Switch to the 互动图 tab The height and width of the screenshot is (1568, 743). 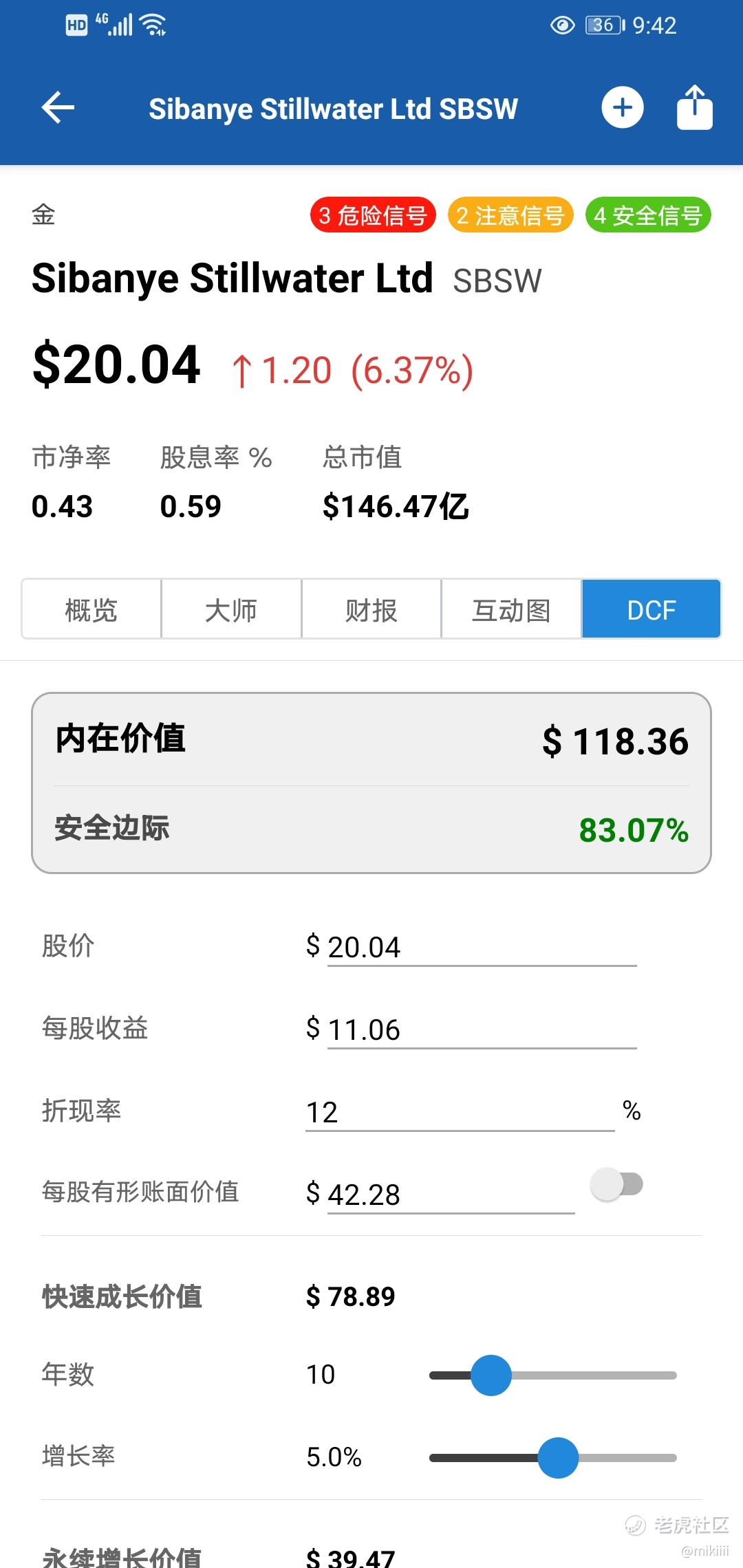[x=511, y=610]
